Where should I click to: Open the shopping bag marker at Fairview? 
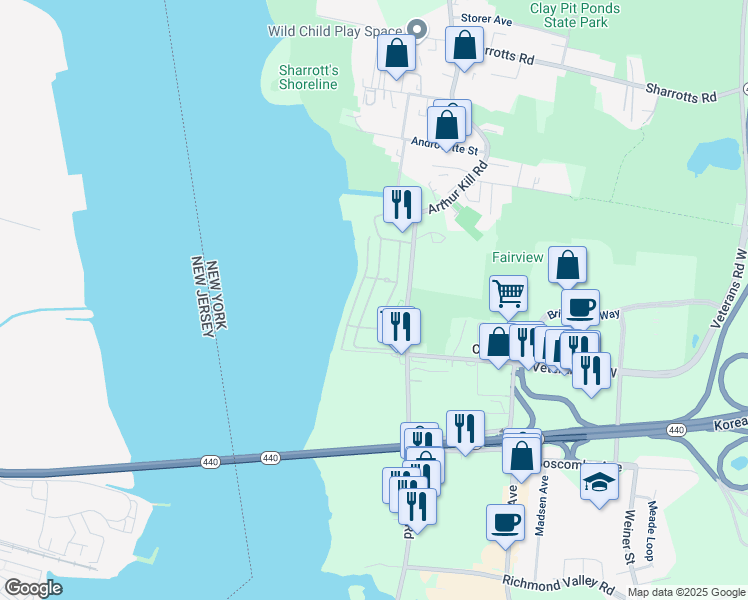[x=567, y=265]
